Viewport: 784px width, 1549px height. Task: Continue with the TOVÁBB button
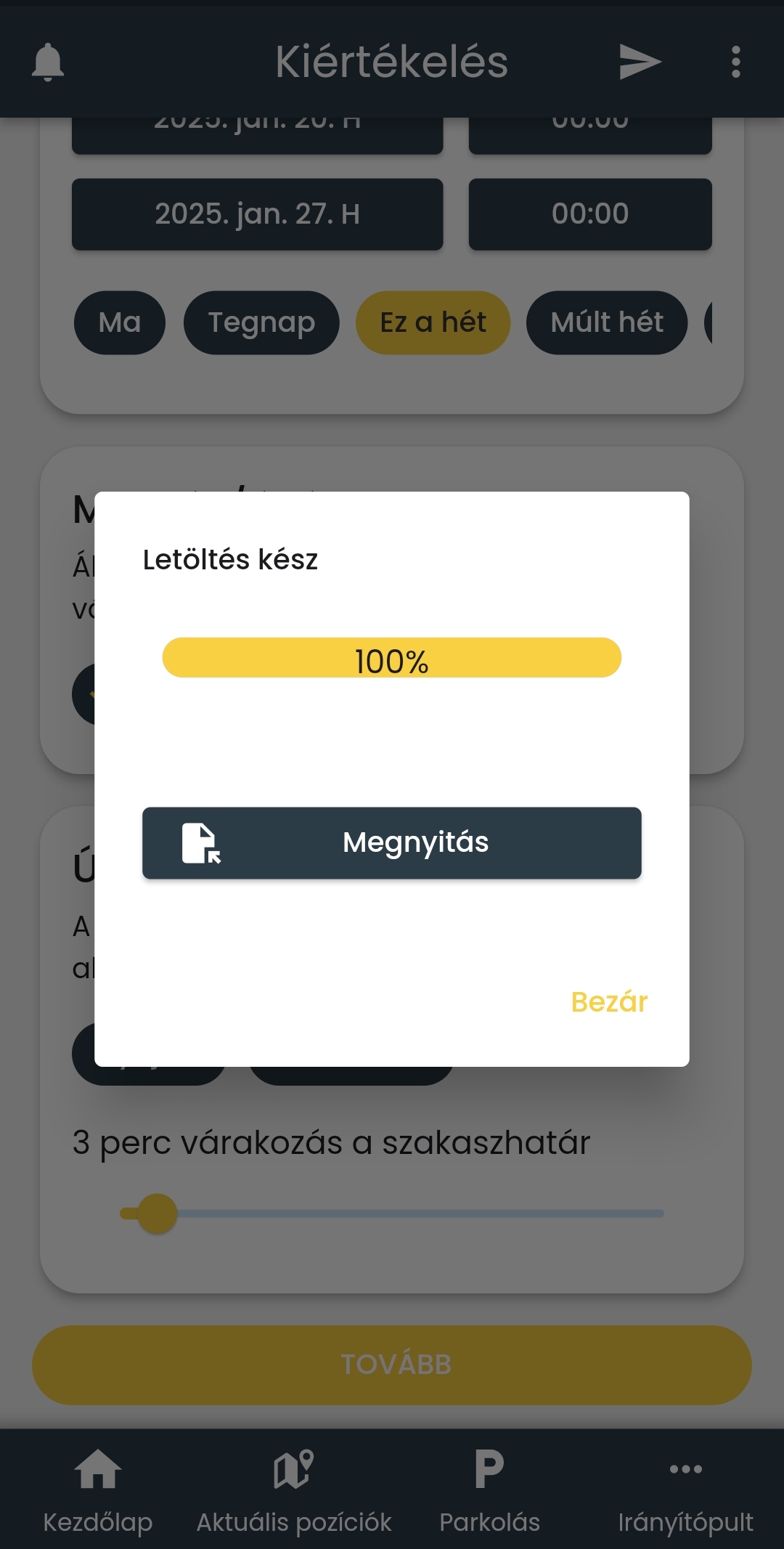point(392,1365)
